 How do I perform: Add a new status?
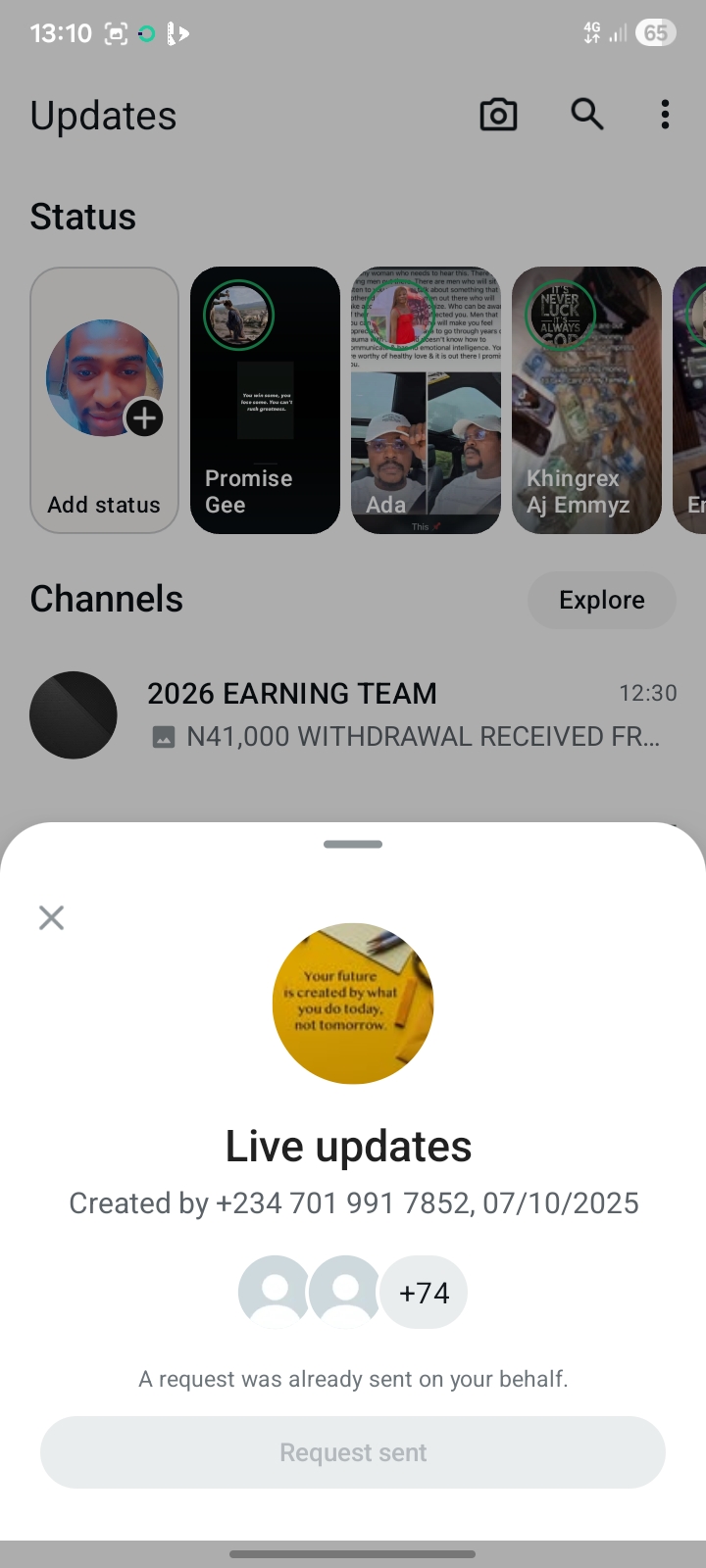pyautogui.click(x=105, y=400)
